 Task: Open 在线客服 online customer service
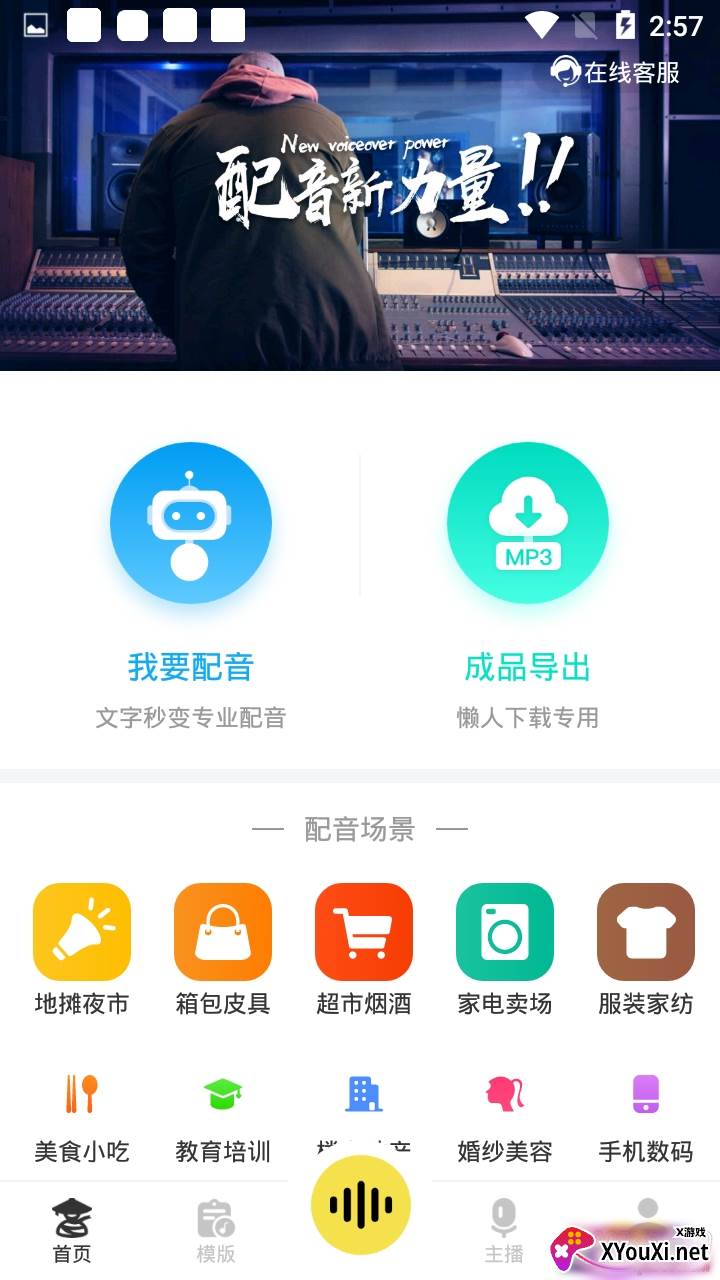pyautogui.click(x=615, y=72)
